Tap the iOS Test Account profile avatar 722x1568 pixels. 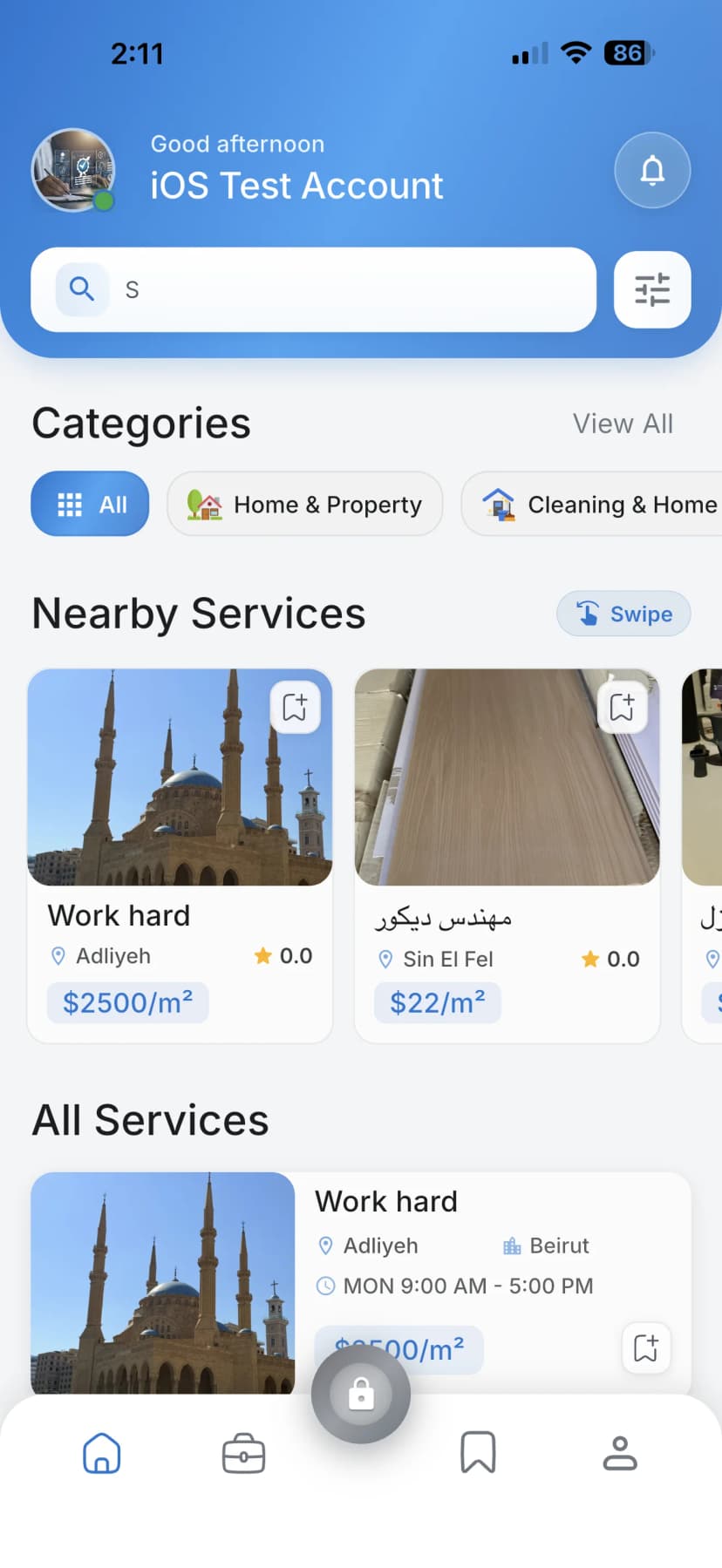click(73, 171)
